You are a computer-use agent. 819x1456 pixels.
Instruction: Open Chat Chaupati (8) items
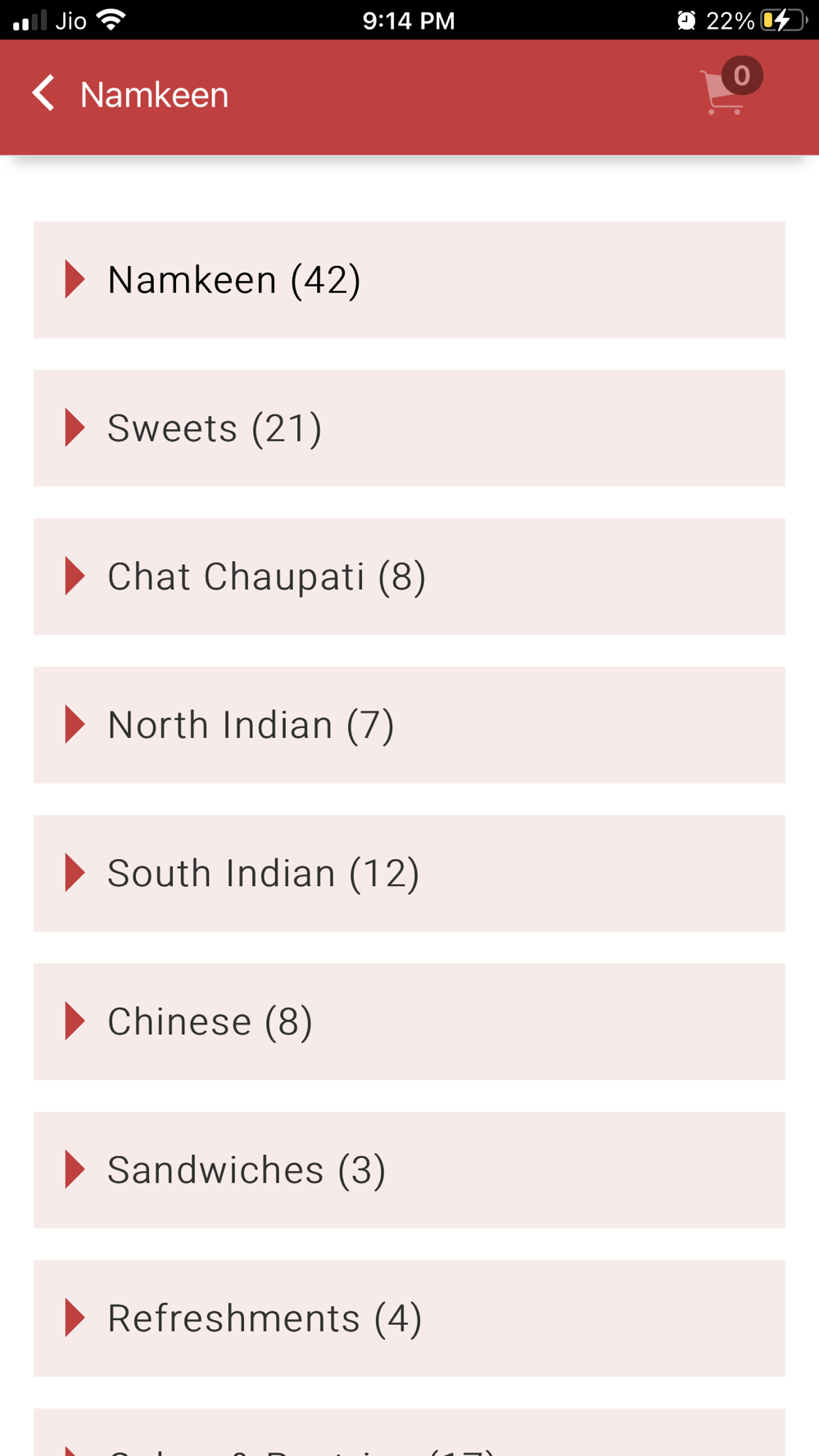409,577
